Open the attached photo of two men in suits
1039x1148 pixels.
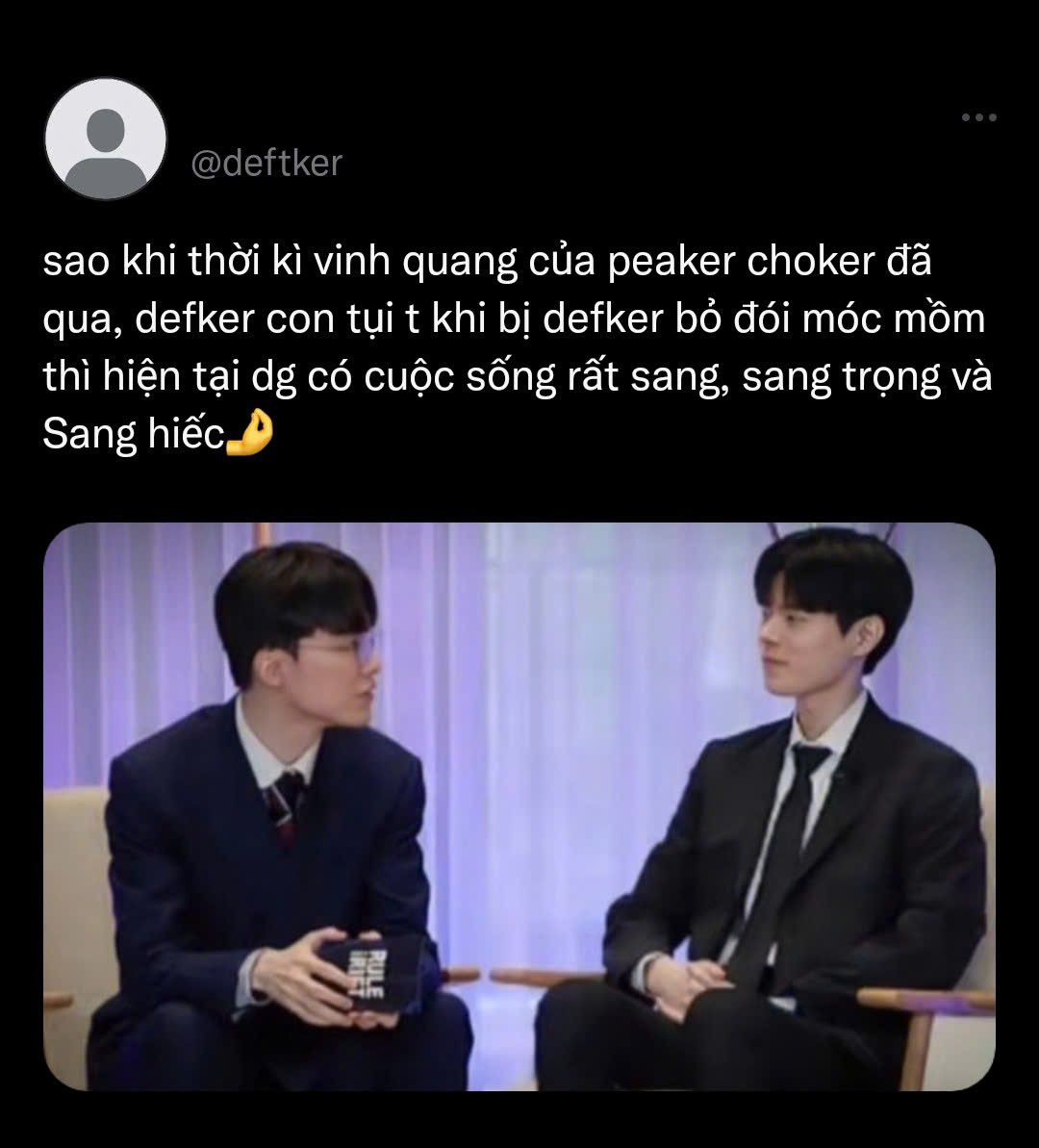click(519, 806)
